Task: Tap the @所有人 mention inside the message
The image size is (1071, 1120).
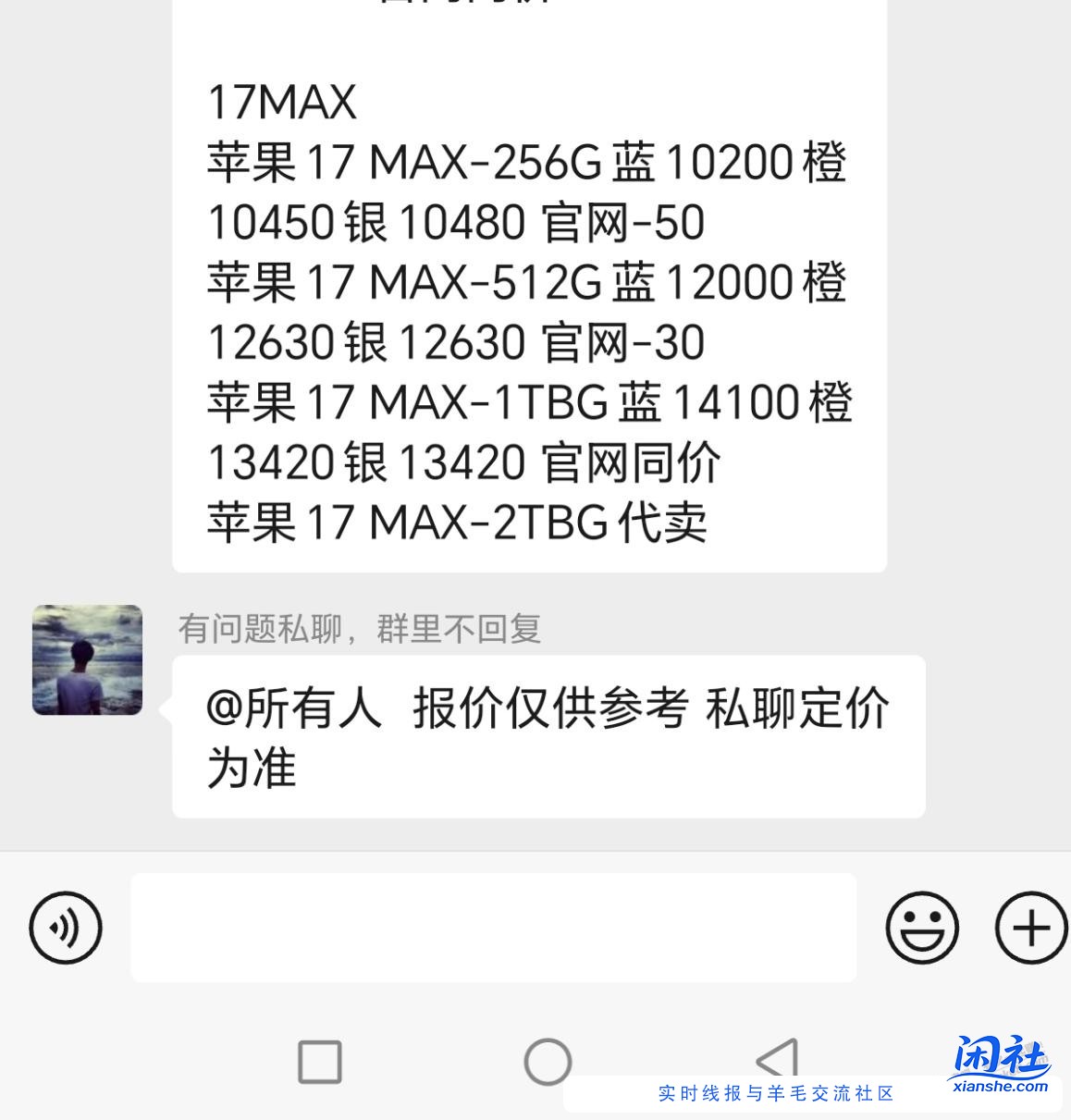Action: pos(293,707)
